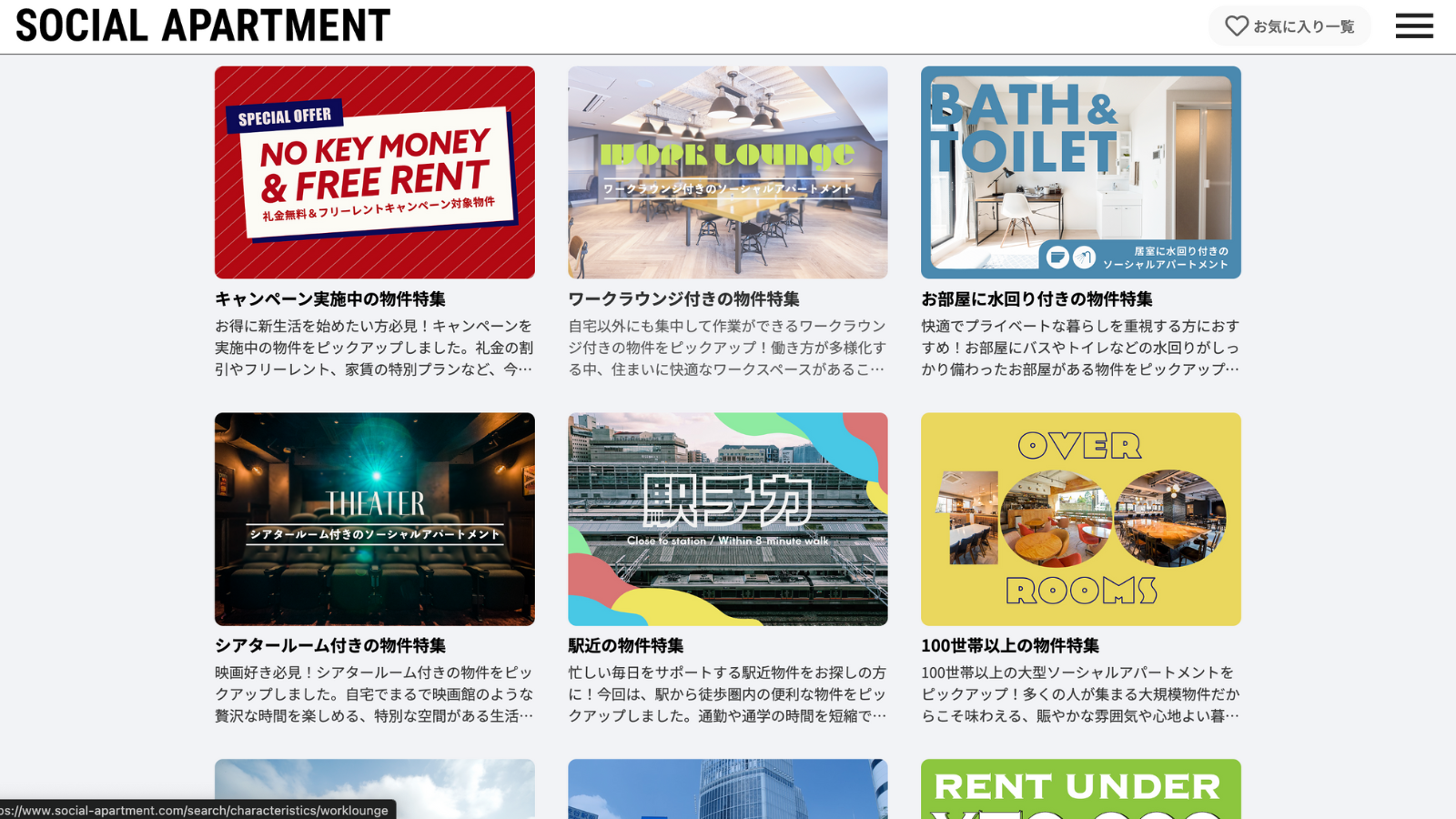Image resolution: width=1456 pixels, height=819 pixels.
Task: Open the hamburger menu
Action: pyautogui.click(x=1414, y=26)
